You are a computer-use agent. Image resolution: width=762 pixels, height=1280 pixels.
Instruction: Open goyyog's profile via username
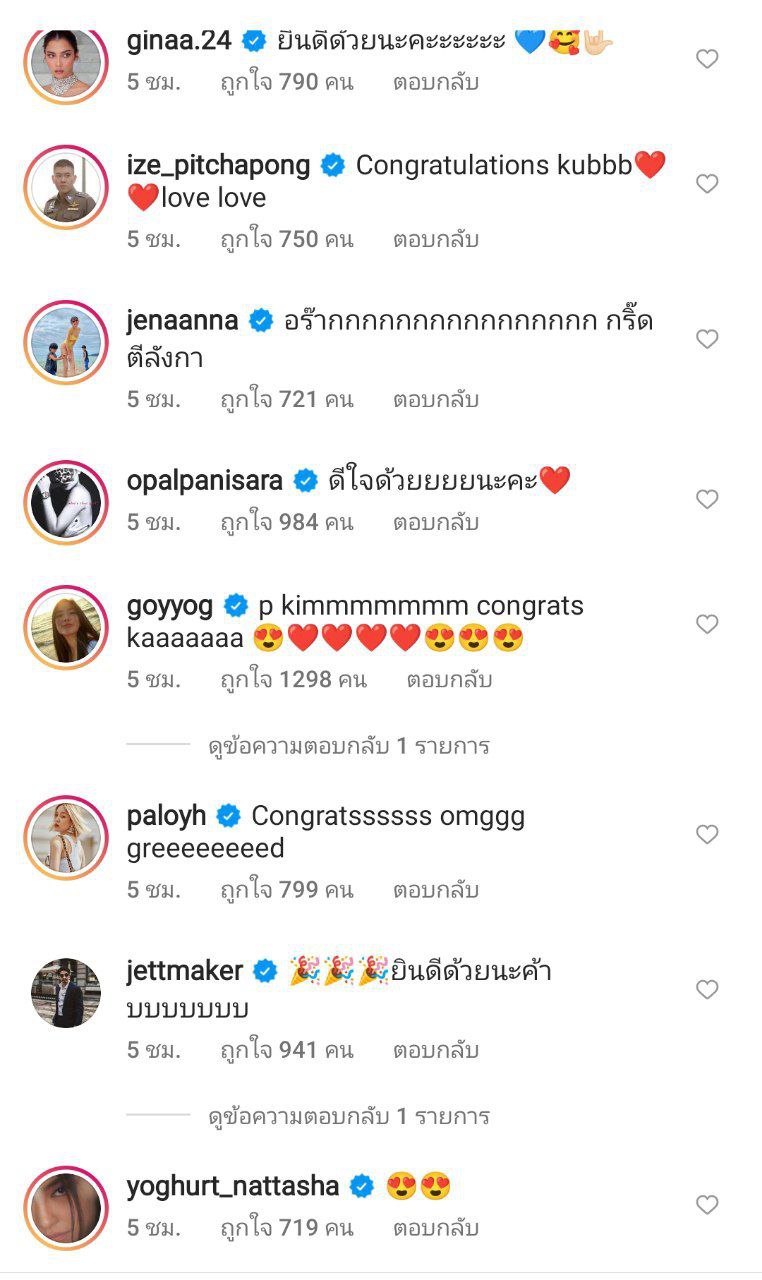coord(172,606)
